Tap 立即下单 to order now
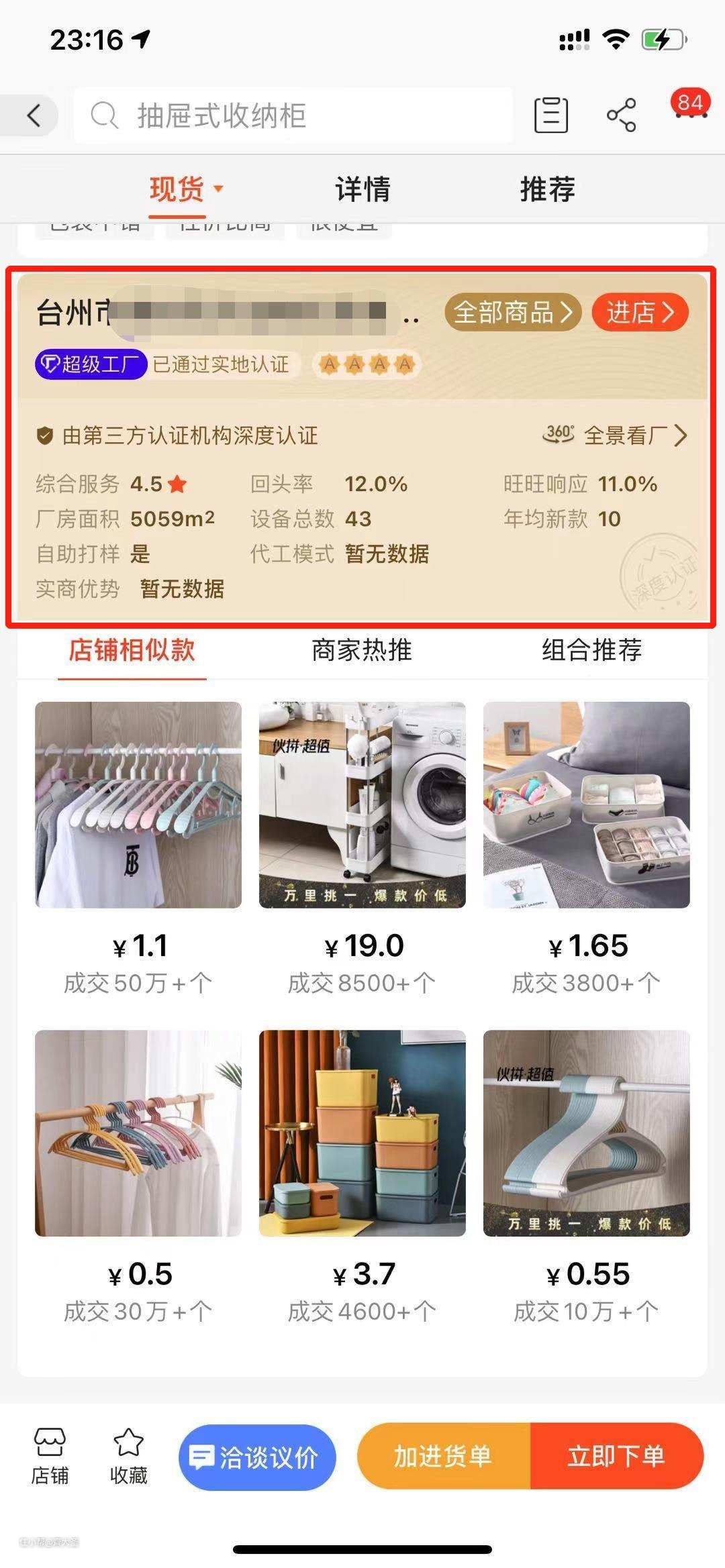 point(616,1457)
